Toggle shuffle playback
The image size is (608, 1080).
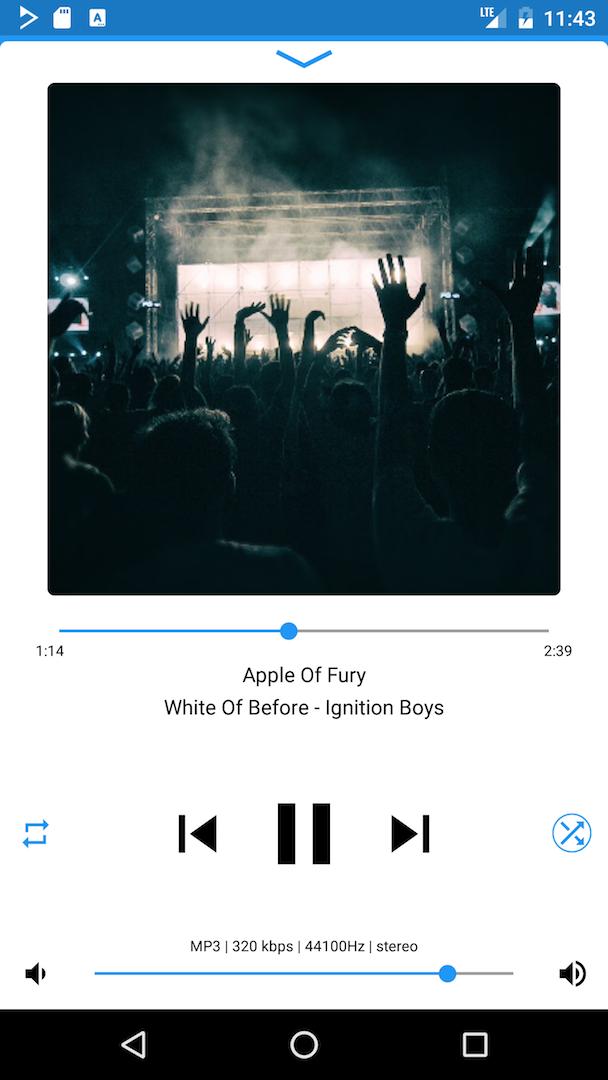pos(572,833)
